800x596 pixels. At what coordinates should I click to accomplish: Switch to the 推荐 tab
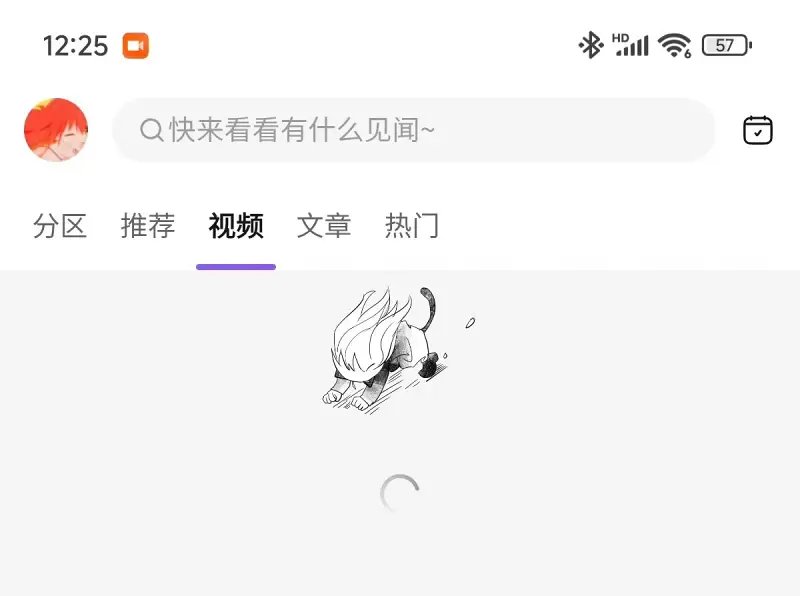tap(148, 226)
